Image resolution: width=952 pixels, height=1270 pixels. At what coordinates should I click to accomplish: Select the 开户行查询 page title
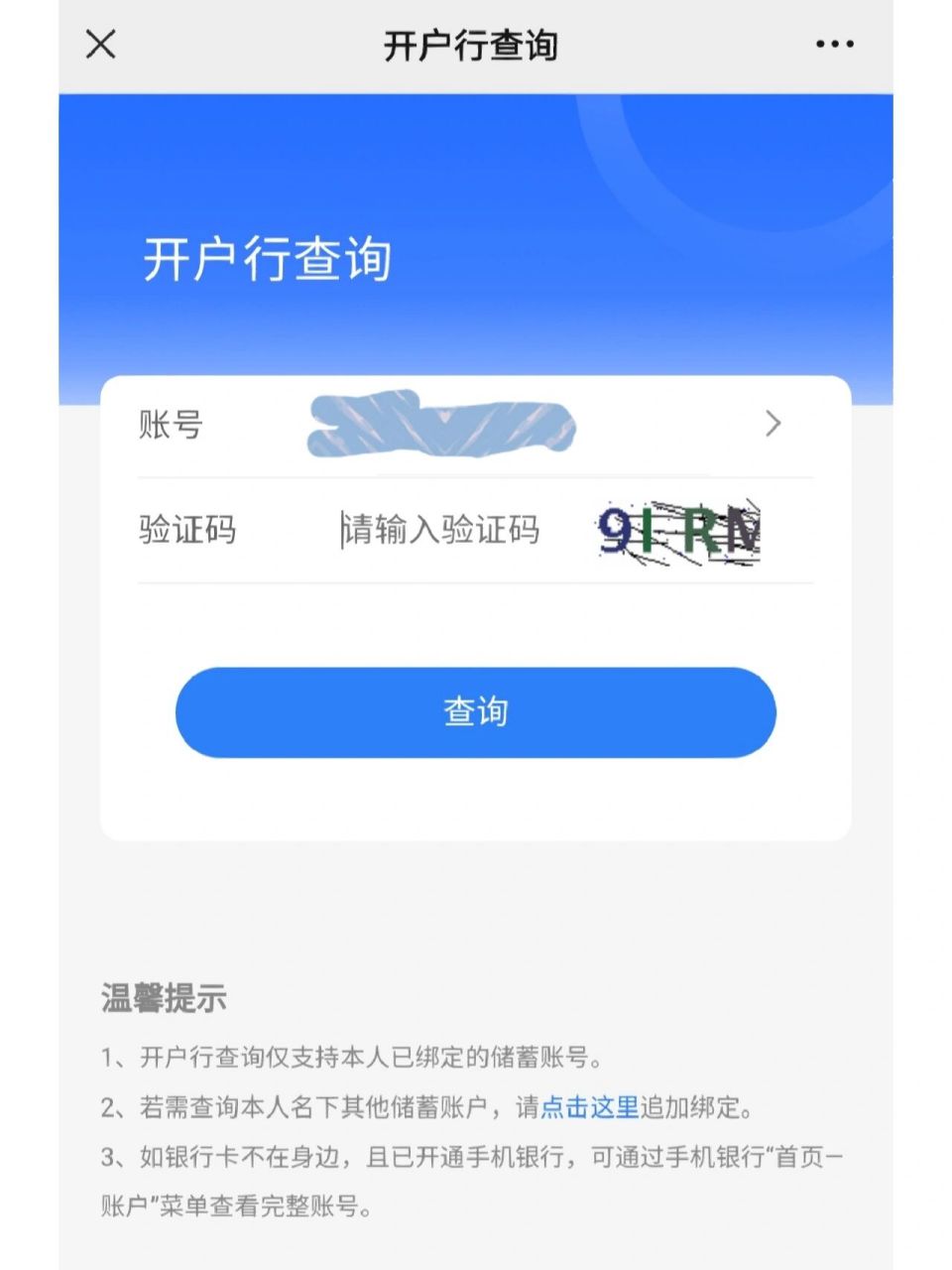476,44
